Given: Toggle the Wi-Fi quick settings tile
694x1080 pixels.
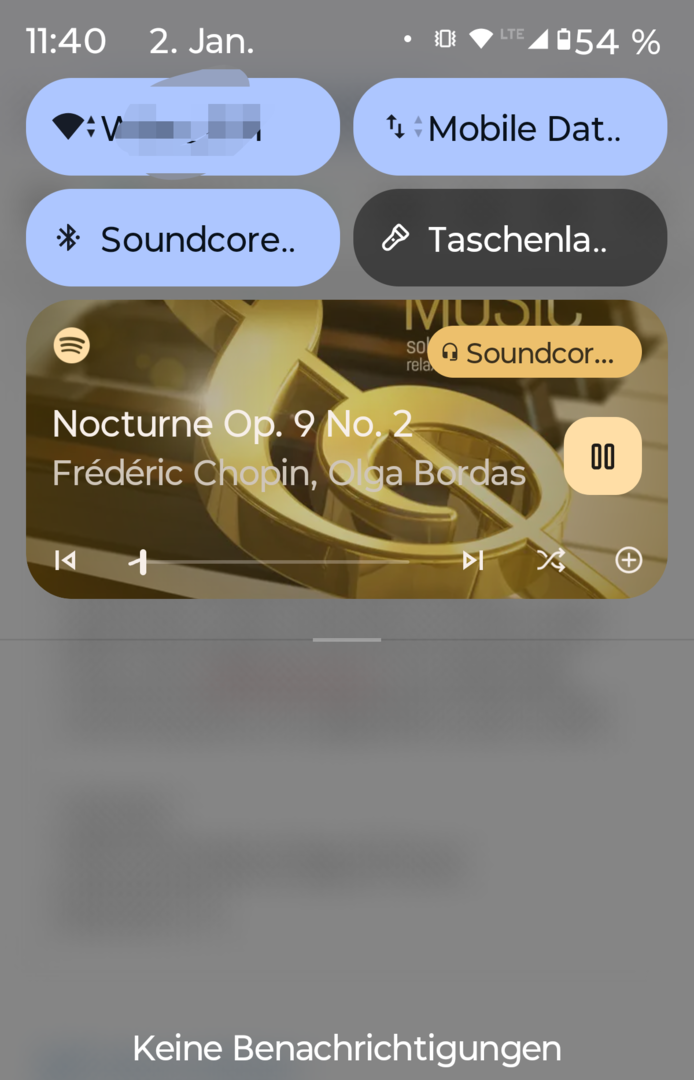Looking at the screenshot, I should click(x=182, y=127).
